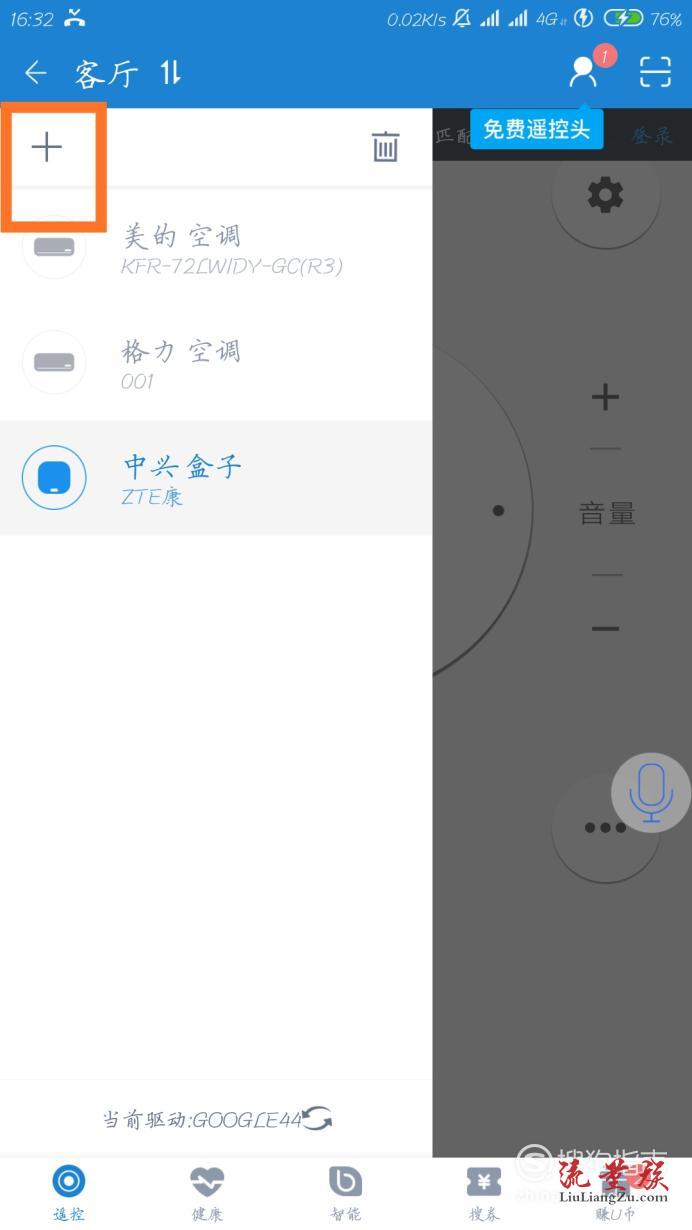Image resolution: width=692 pixels, height=1230 pixels.
Task: Switch to the 搜券 tab
Action: click(x=484, y=1193)
